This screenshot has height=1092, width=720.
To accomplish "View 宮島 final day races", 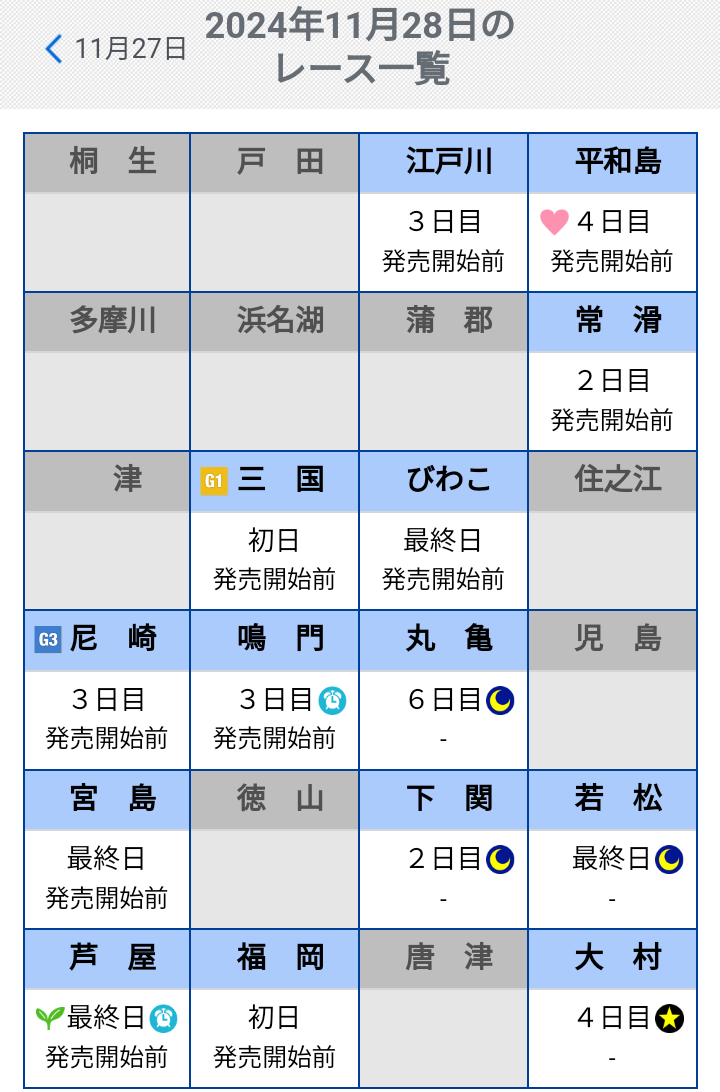I will [106, 875].
